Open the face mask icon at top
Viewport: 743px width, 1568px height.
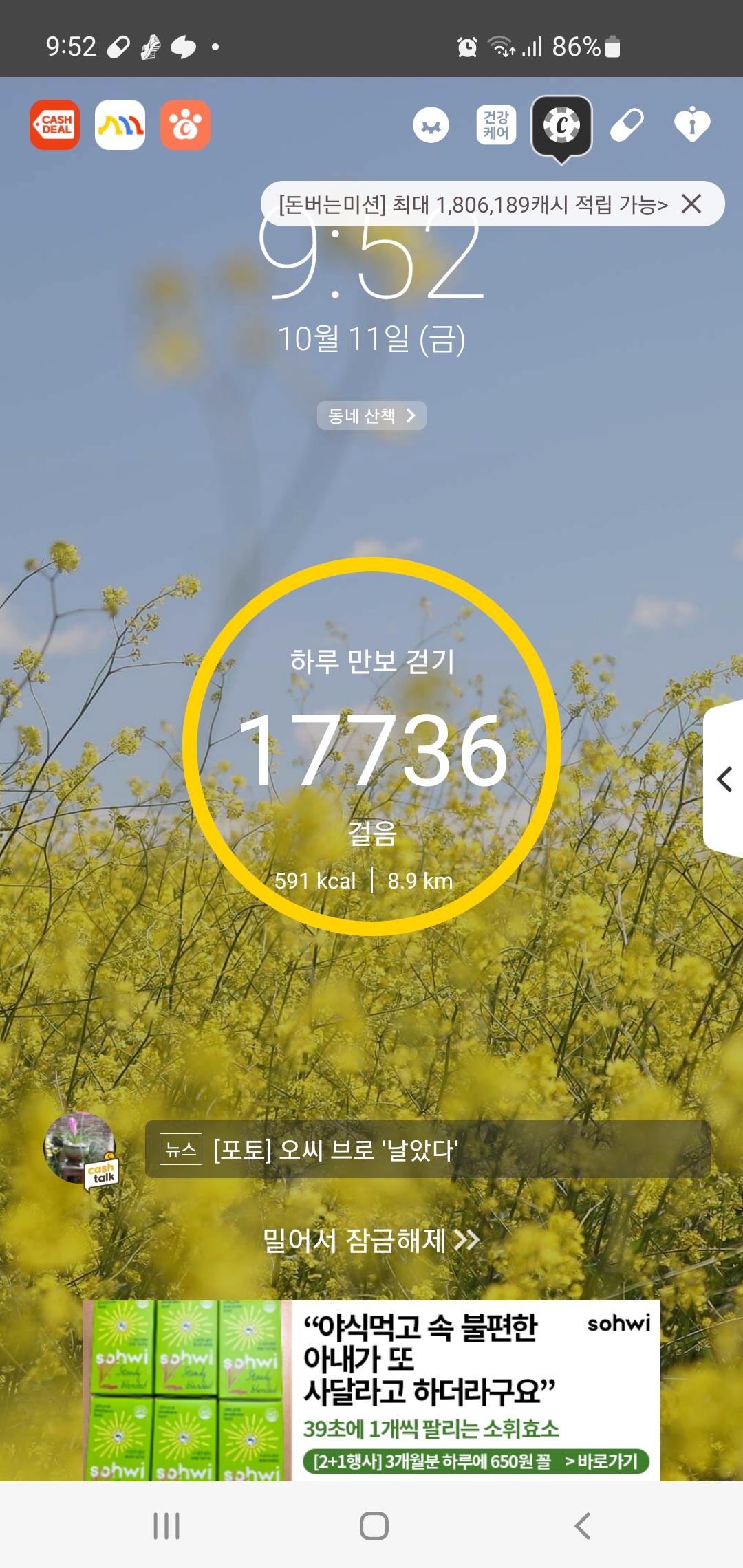[x=431, y=125]
